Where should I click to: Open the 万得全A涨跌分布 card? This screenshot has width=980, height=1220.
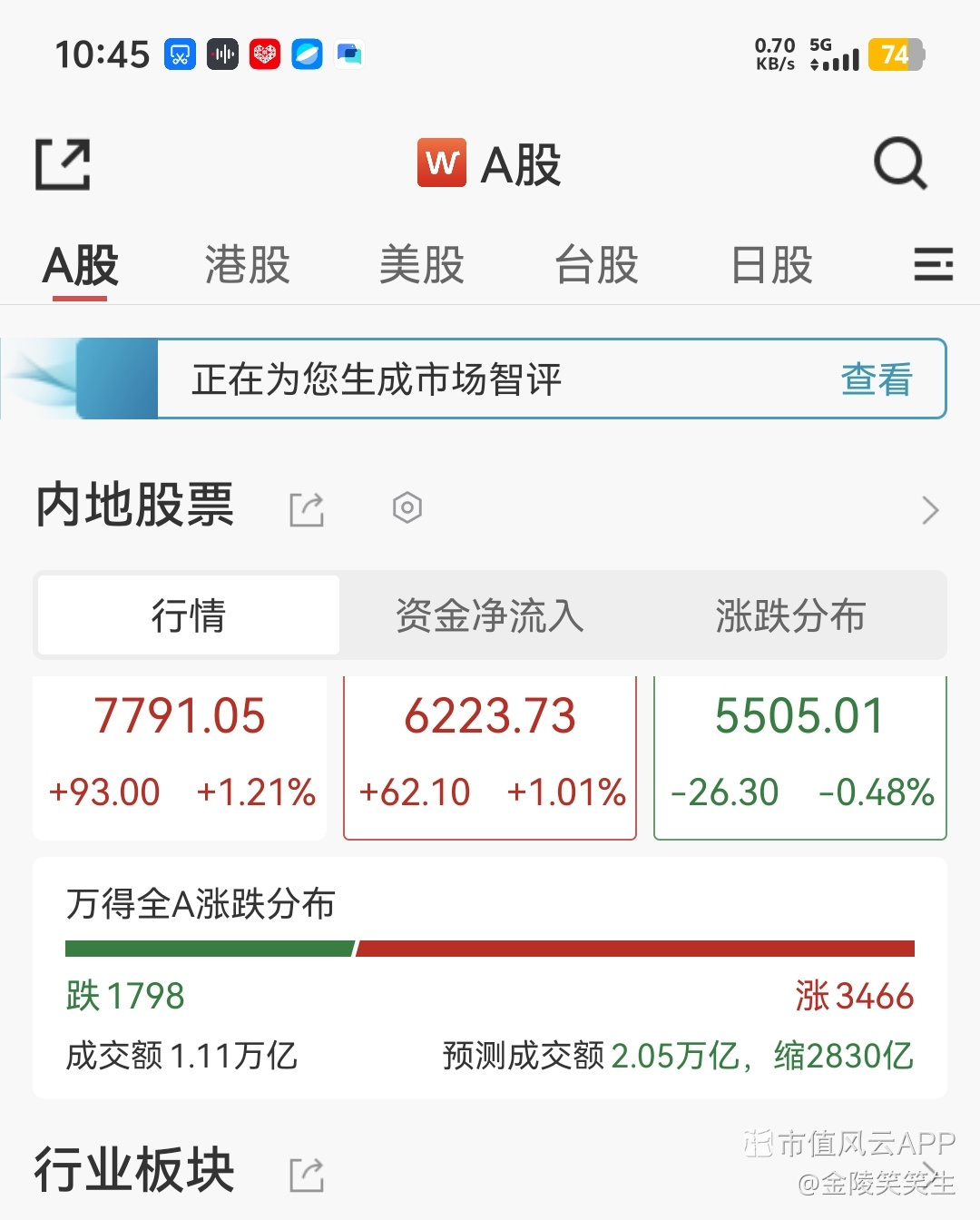tap(490, 978)
